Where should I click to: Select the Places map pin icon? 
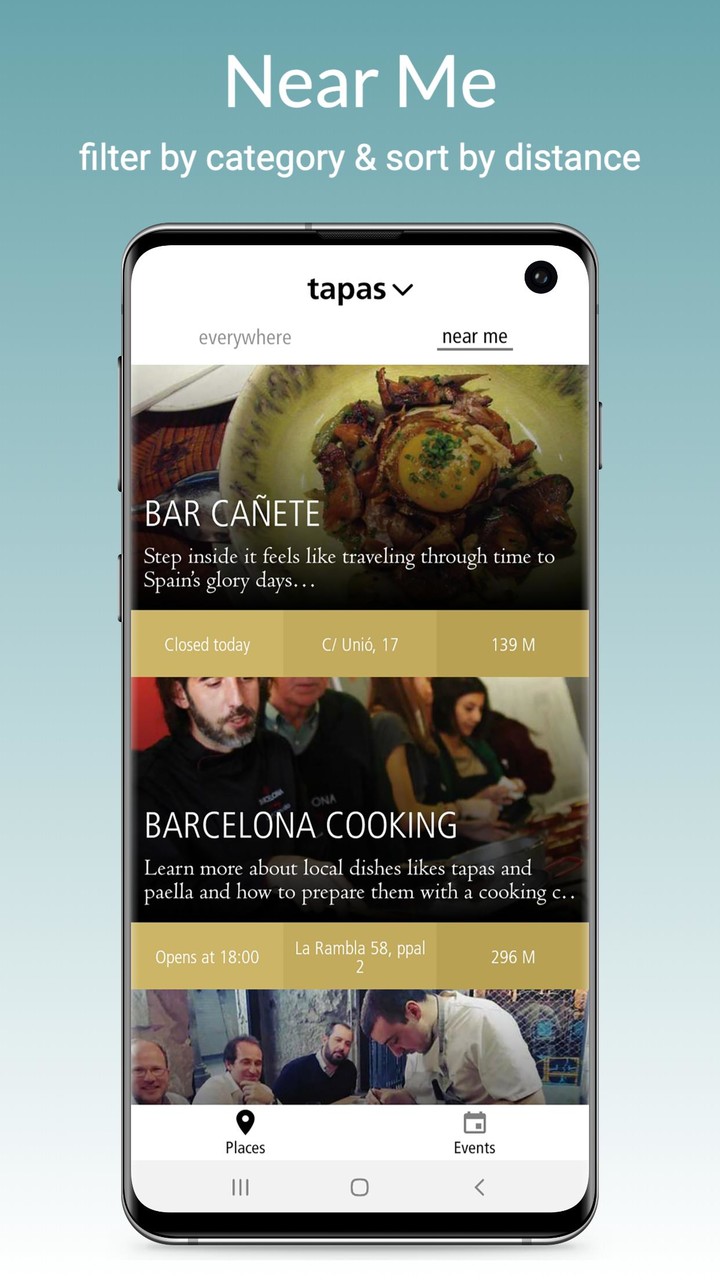pos(244,1120)
